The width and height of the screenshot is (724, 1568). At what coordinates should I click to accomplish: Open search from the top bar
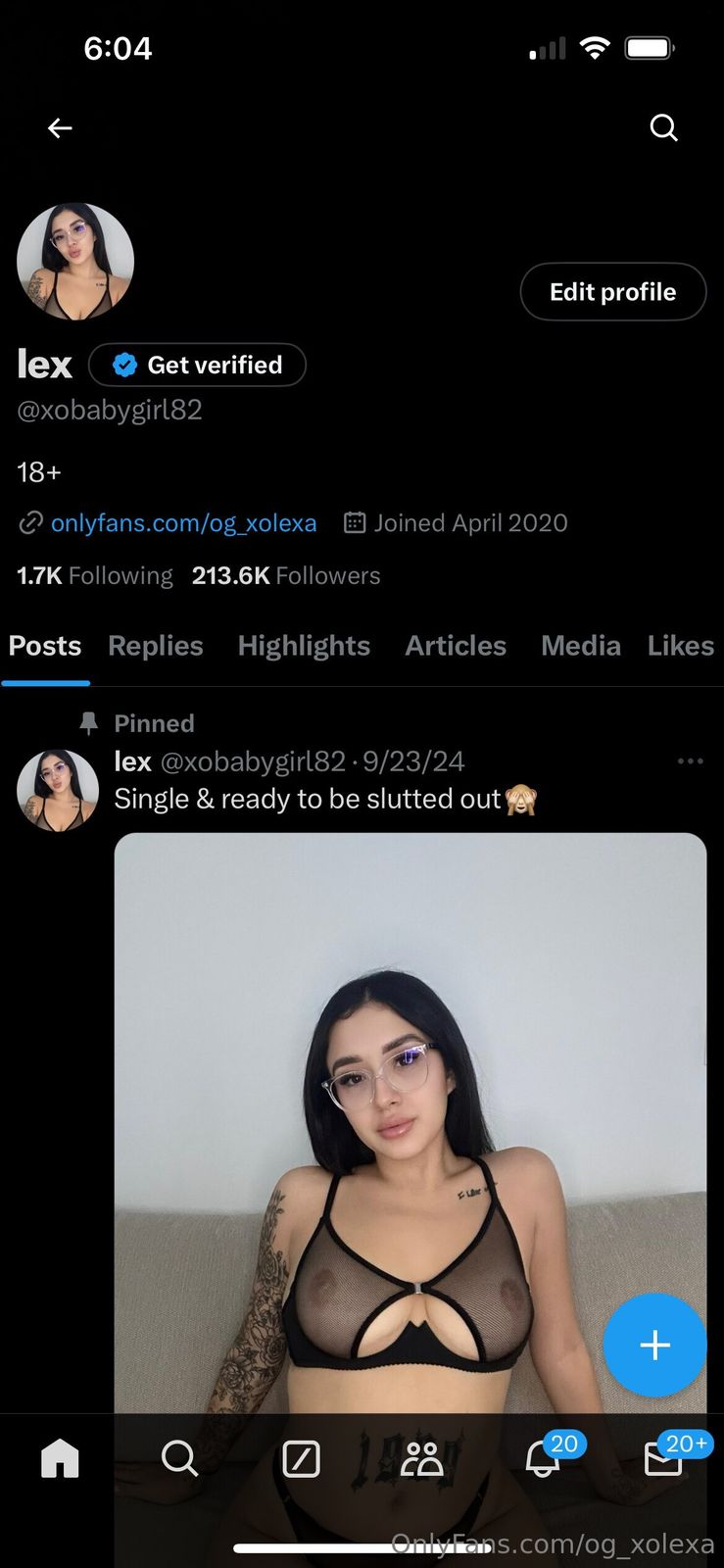coord(663,127)
